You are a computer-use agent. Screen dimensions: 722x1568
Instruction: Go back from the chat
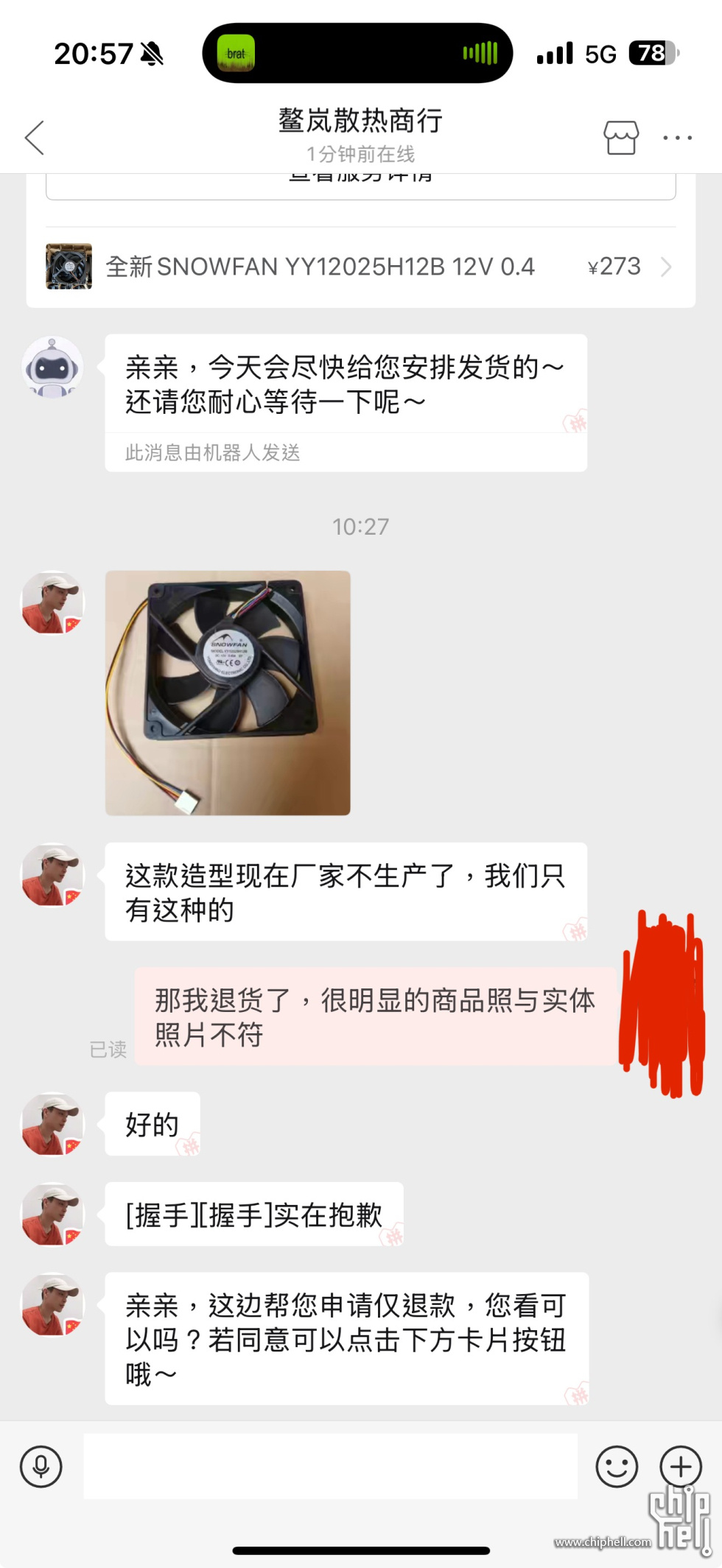(x=35, y=138)
